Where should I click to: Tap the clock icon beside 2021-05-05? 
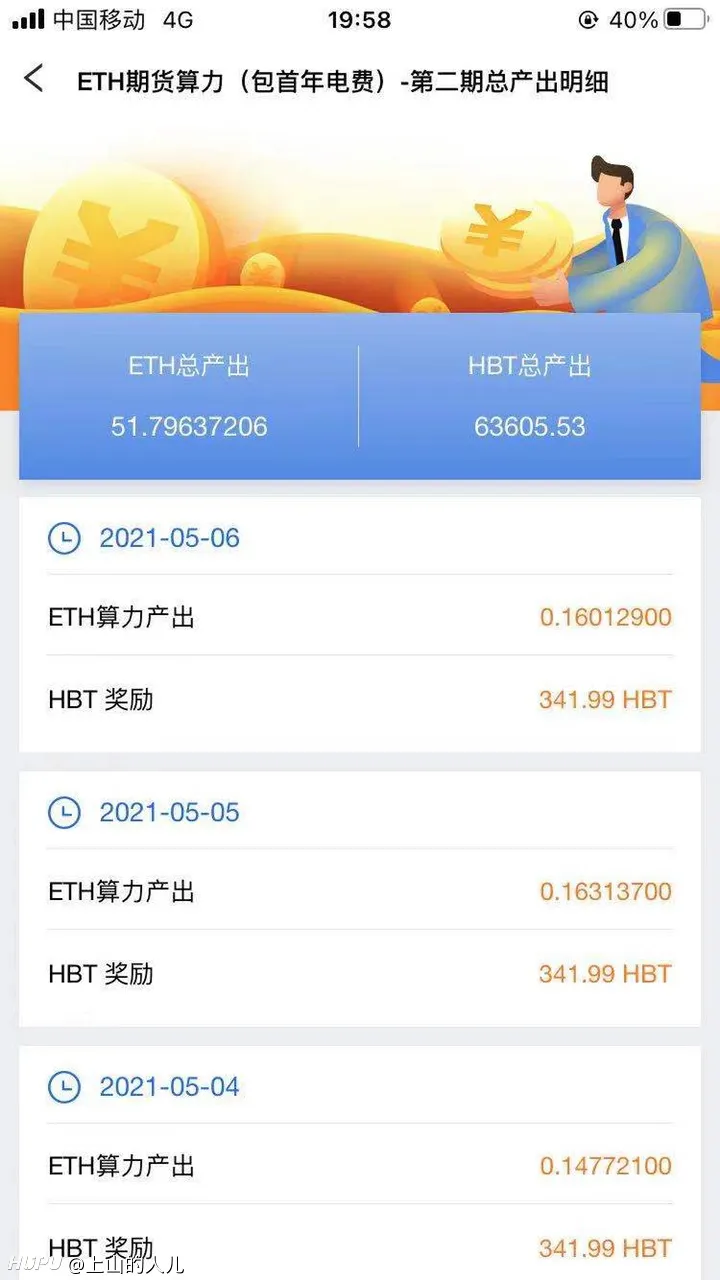64,812
